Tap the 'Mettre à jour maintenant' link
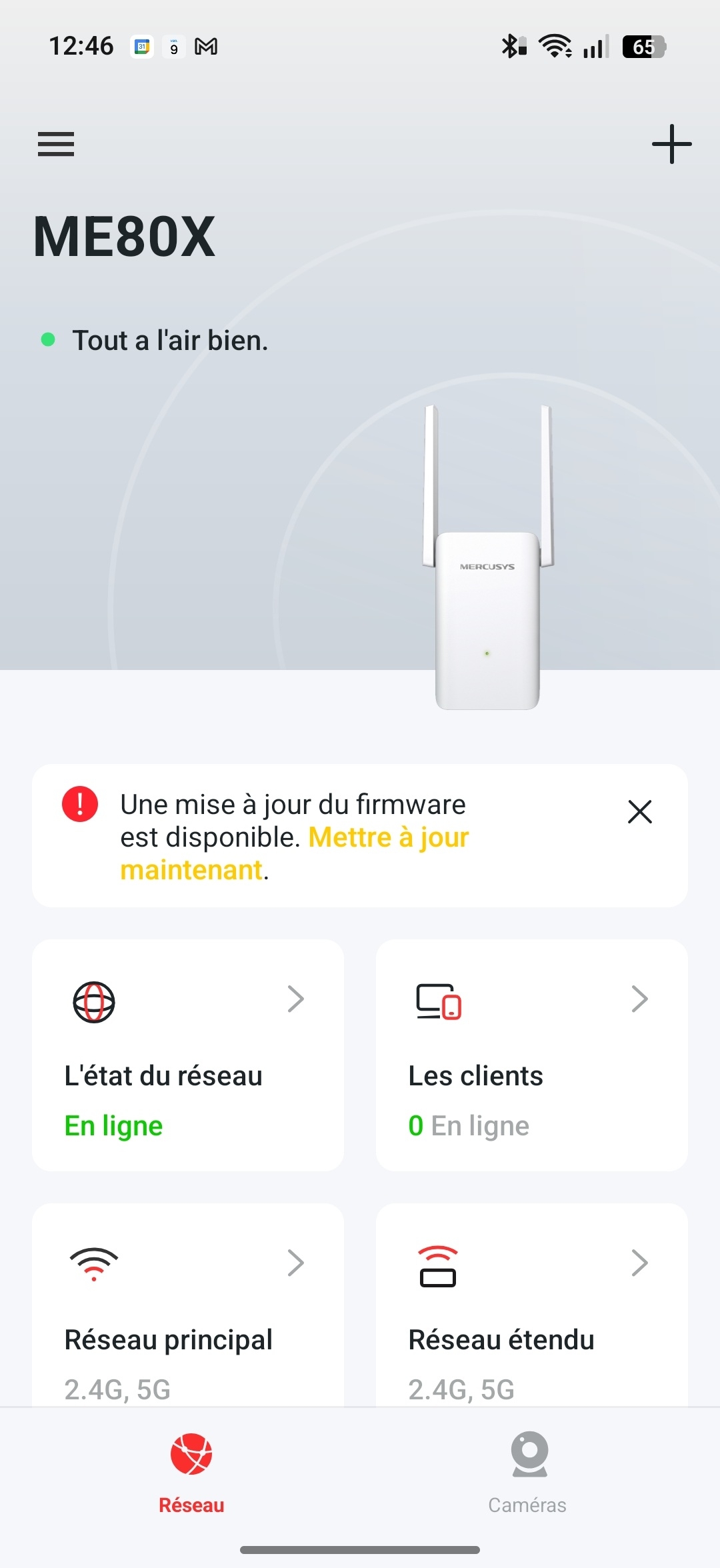Image resolution: width=720 pixels, height=1568 pixels. pos(388,838)
